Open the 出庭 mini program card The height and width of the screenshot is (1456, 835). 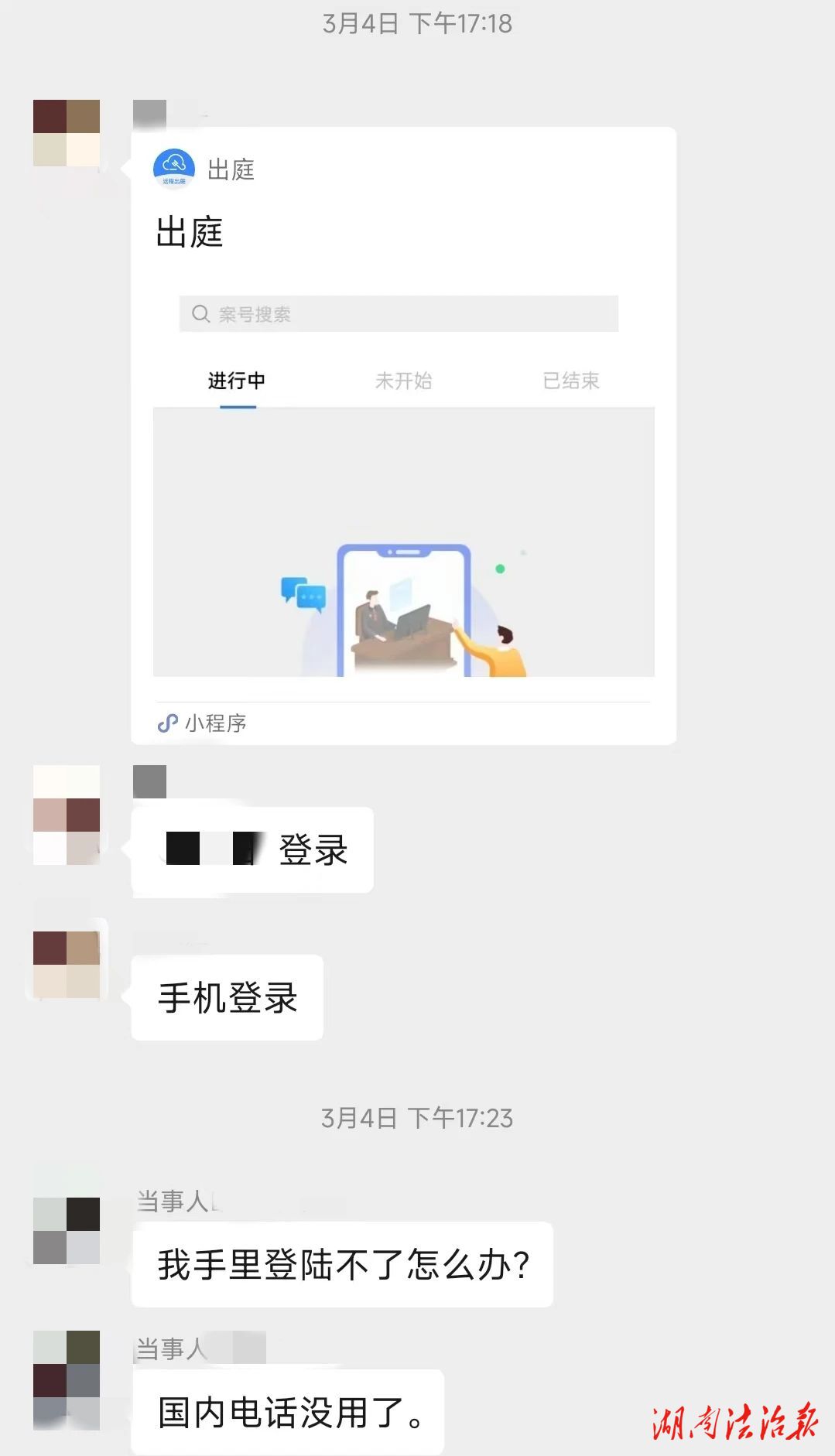click(x=403, y=435)
